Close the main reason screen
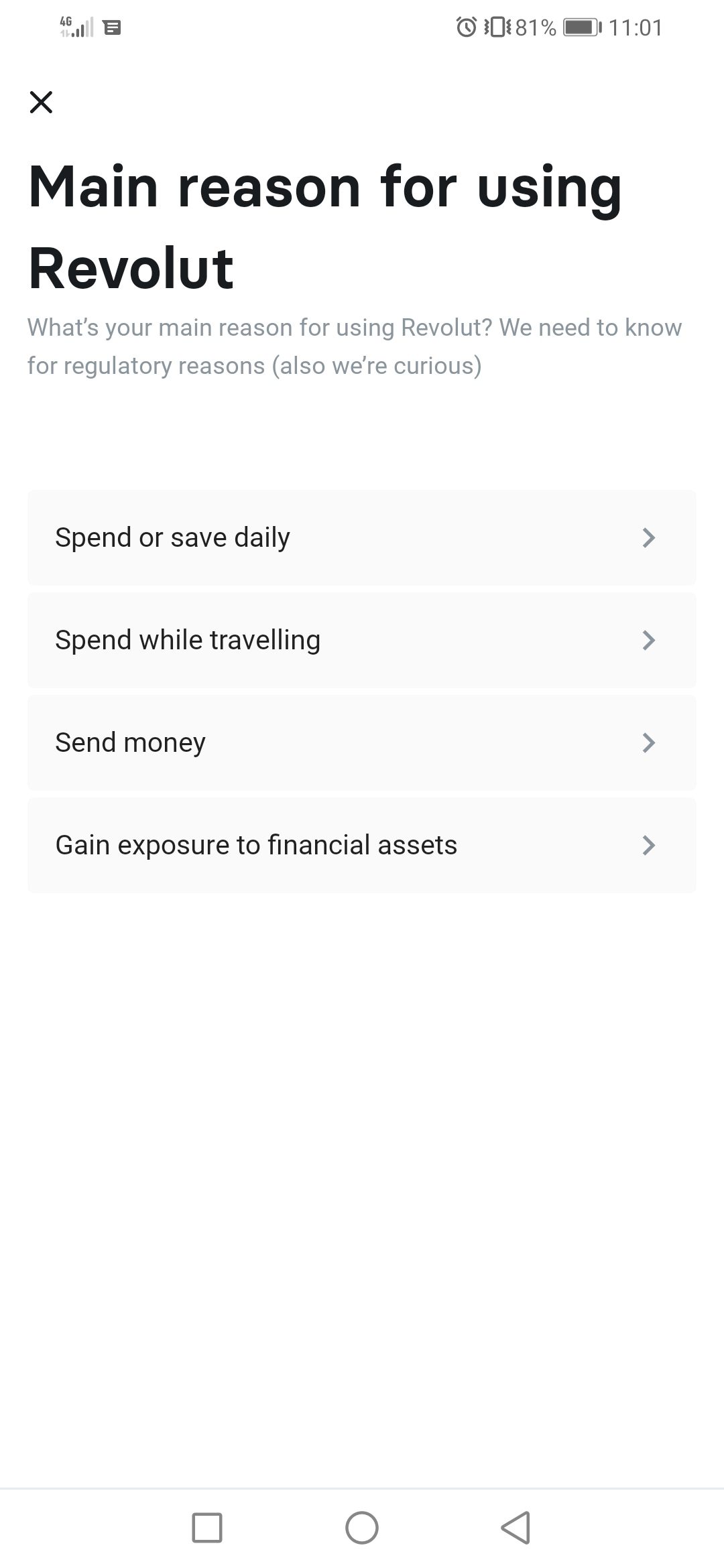724x1568 pixels. point(41,103)
